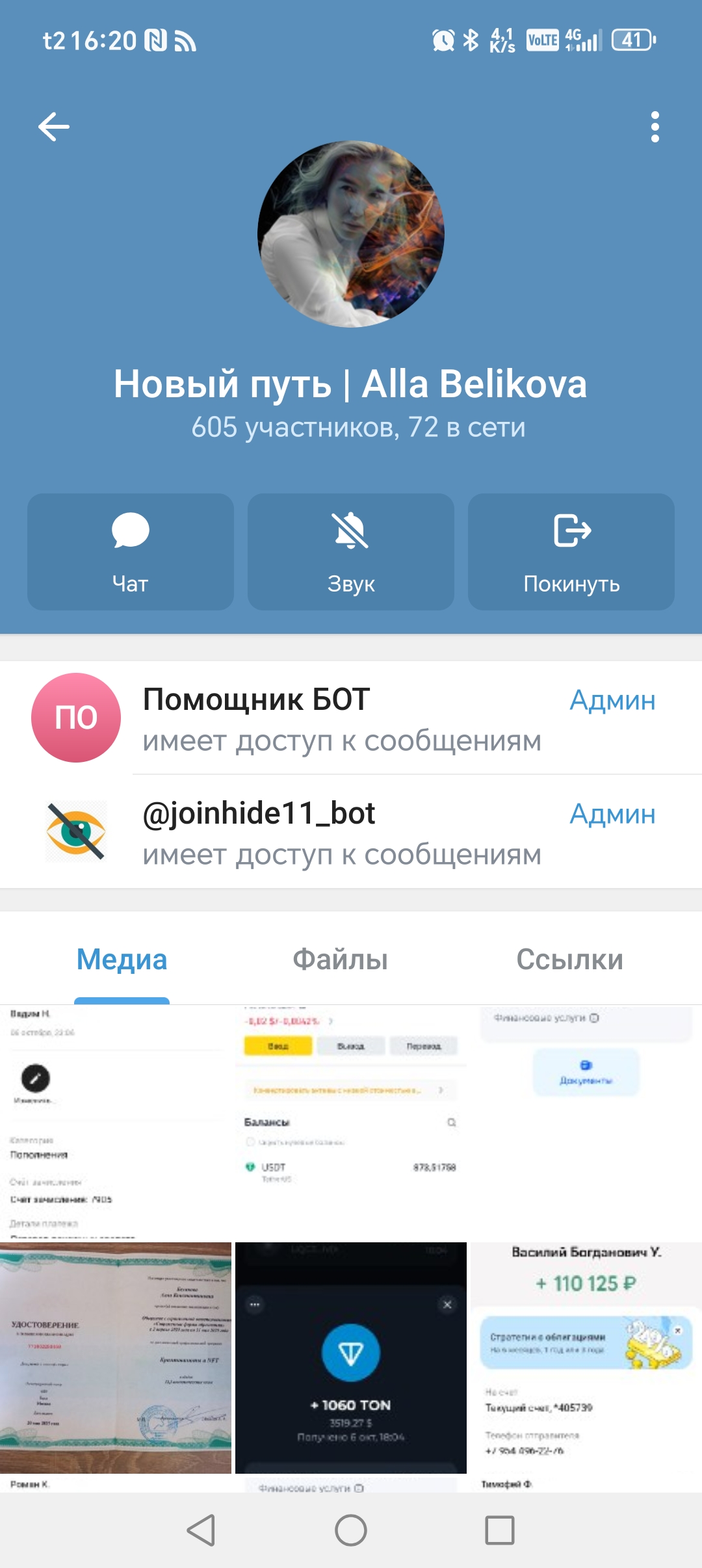The image size is (702, 1568).
Task: Go back using the top arrow
Action: (x=54, y=126)
